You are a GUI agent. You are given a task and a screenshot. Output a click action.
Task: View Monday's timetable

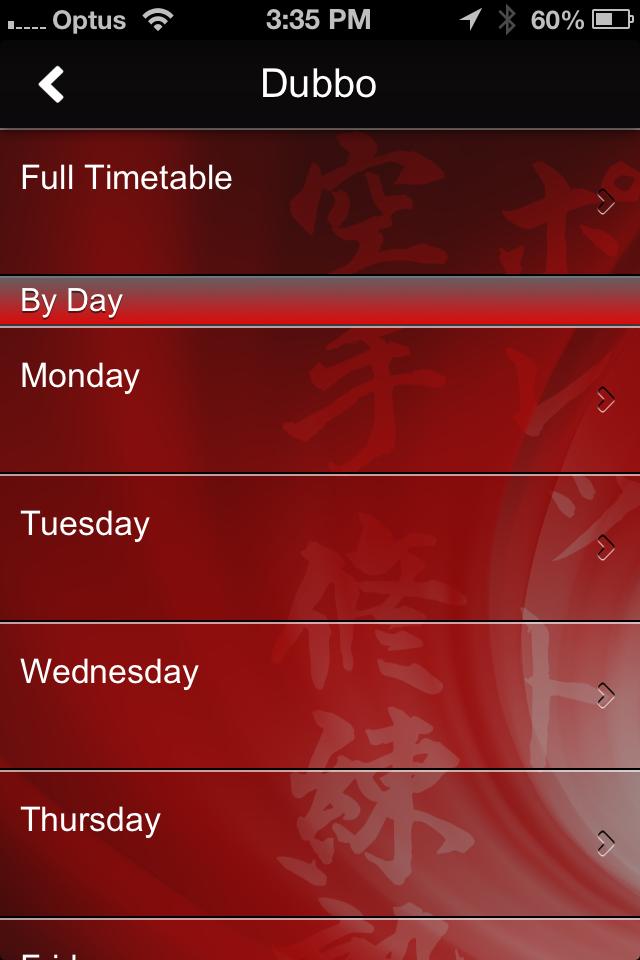pyautogui.click(x=320, y=400)
